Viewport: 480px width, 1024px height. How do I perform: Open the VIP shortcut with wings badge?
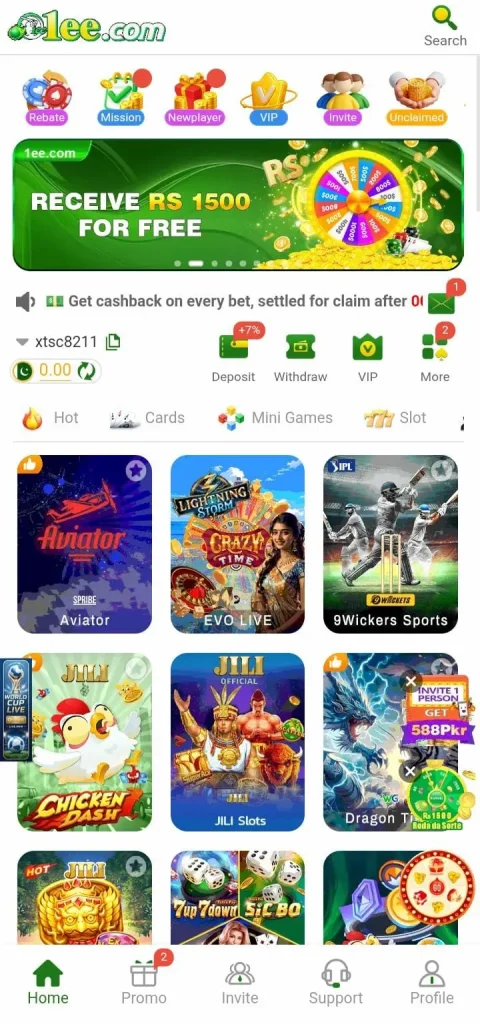click(268, 98)
